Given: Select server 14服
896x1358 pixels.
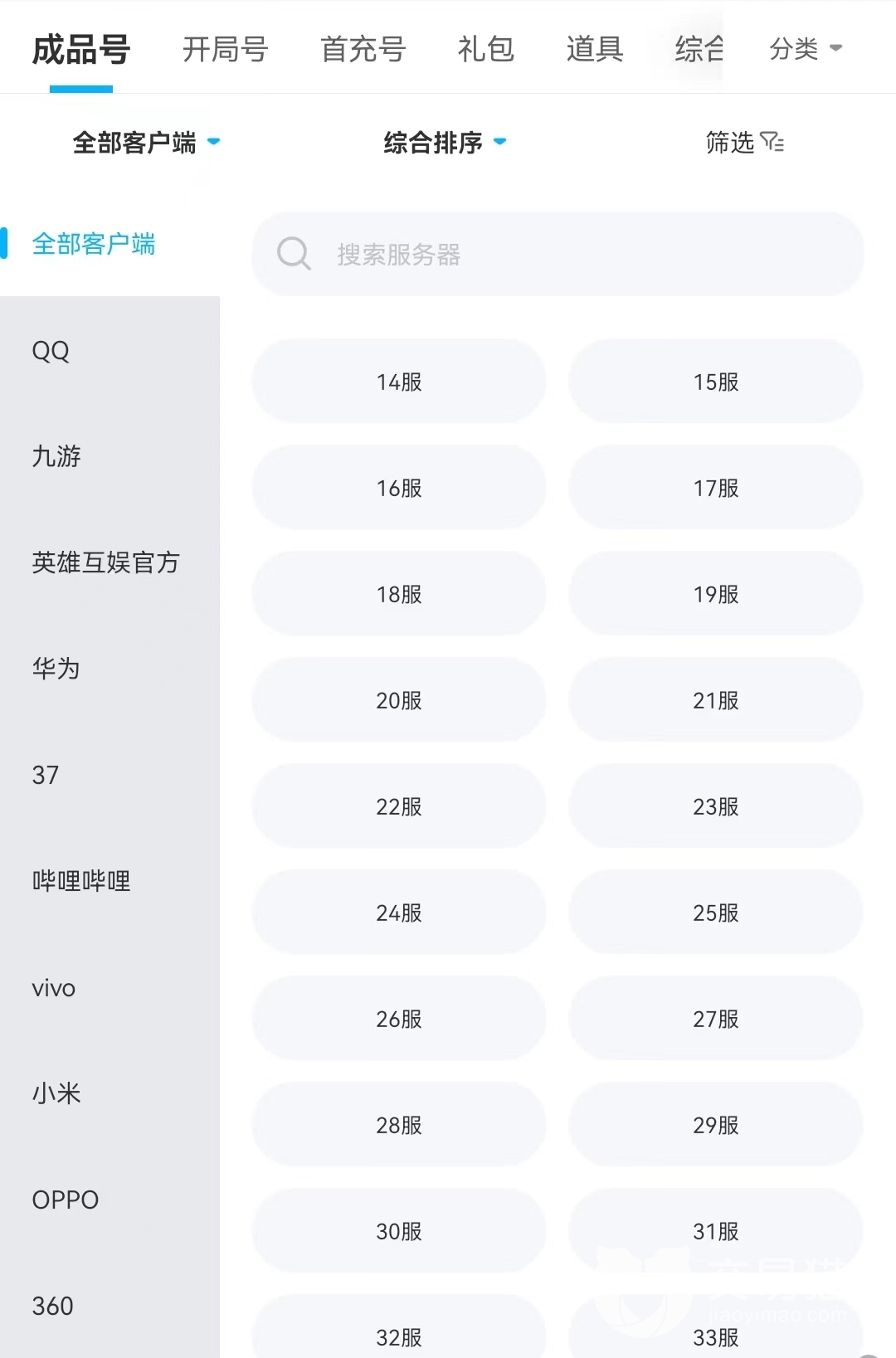Looking at the screenshot, I should pos(399,382).
